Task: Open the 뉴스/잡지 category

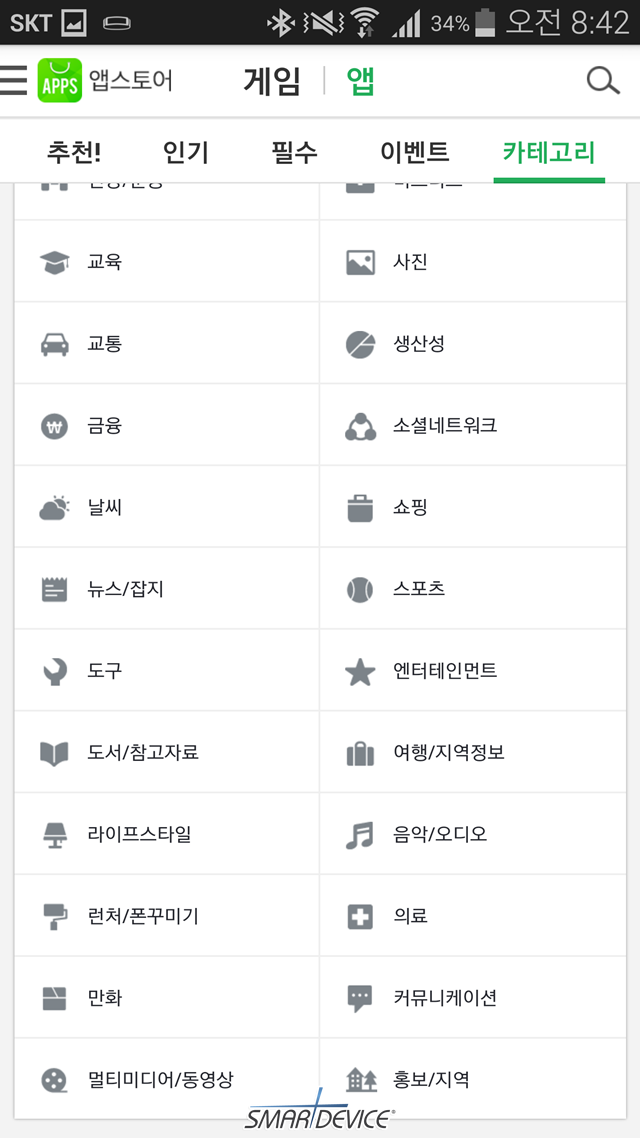Action: [x=167, y=589]
